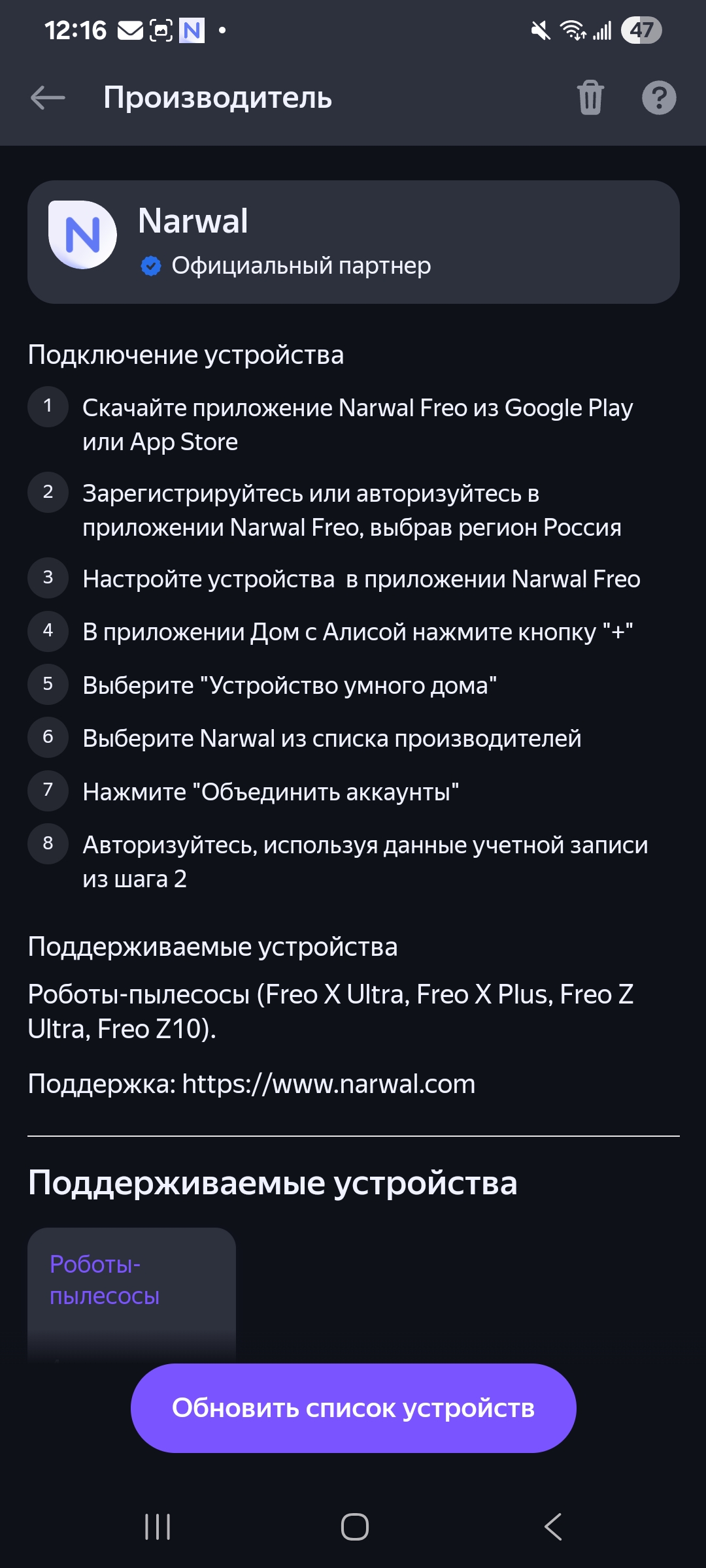The width and height of the screenshot is (706, 1568).
Task: Tap the Обновить список устройств button
Action: pos(353,1408)
